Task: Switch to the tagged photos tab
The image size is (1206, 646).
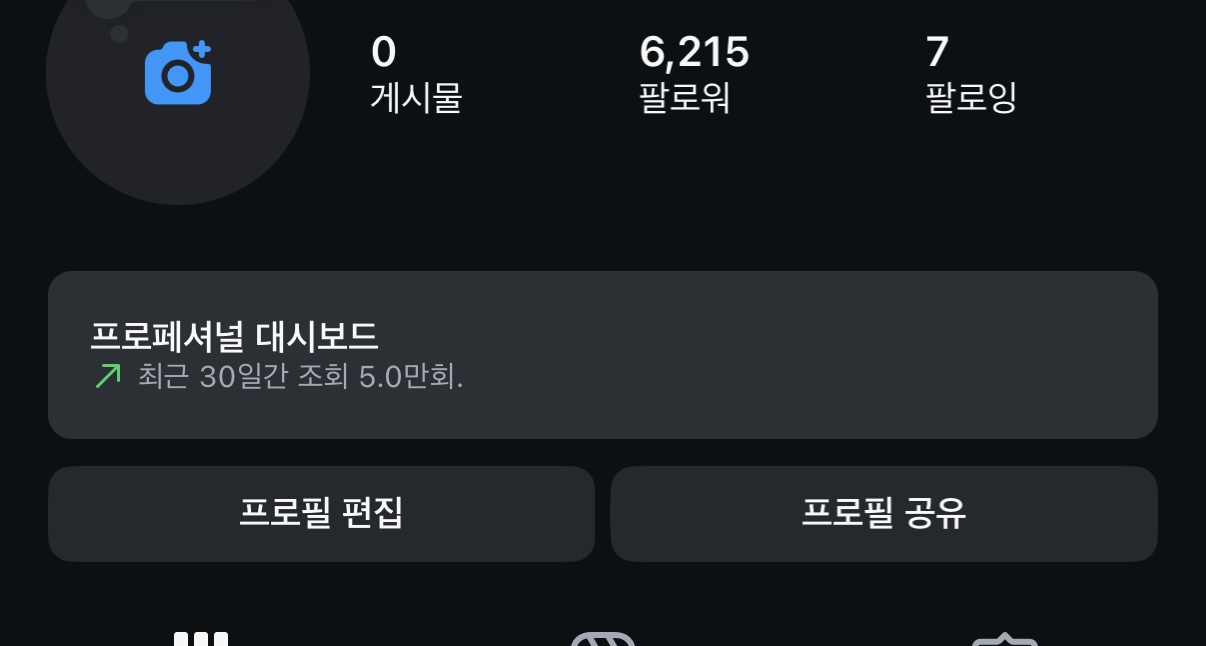Action: point(1004,640)
